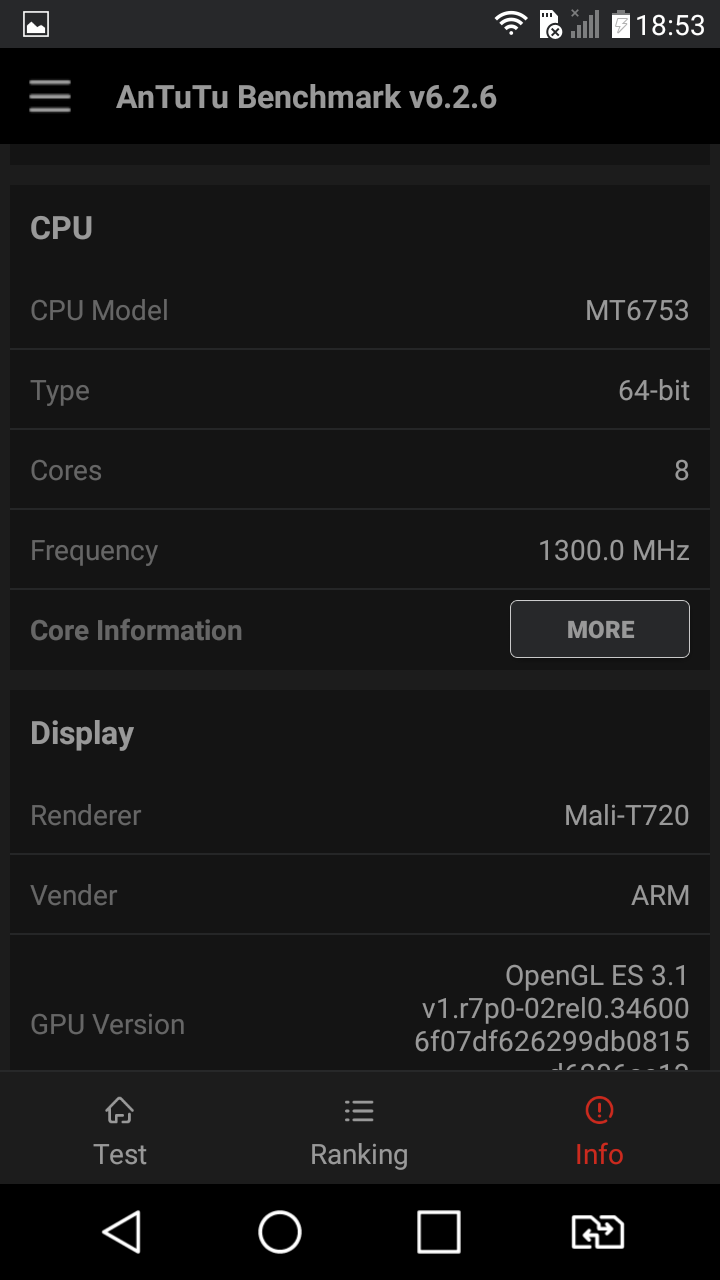This screenshot has height=1280, width=720.
Task: Go to the home screen
Action: (x=280, y=1232)
